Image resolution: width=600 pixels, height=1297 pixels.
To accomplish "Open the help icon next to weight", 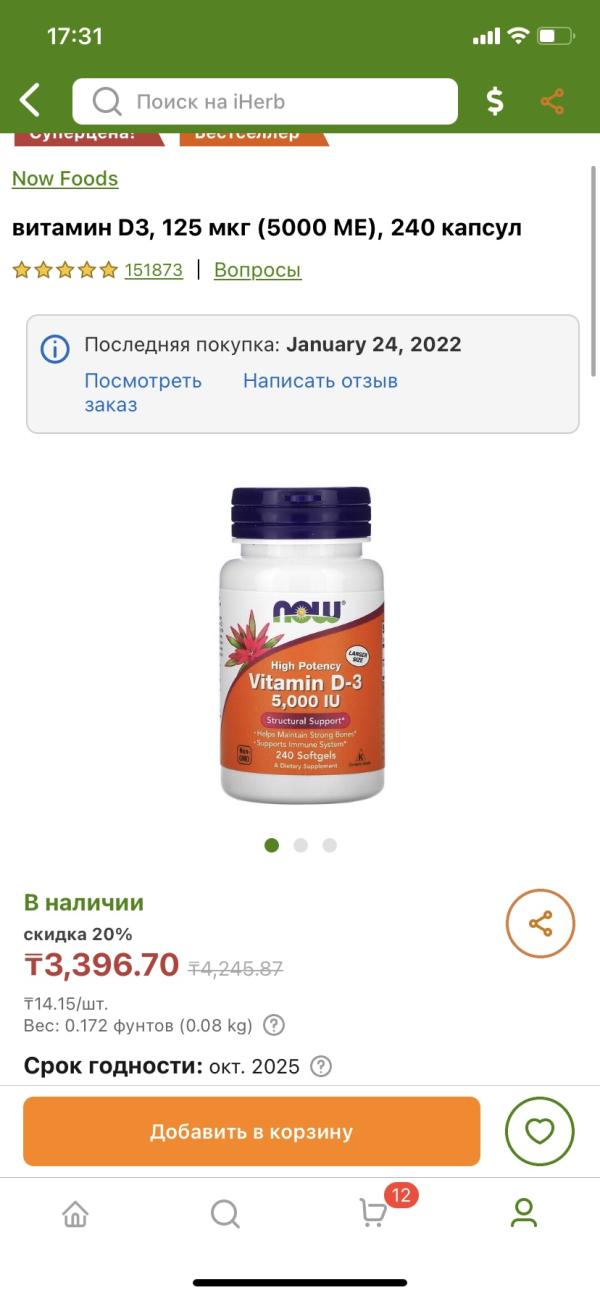I will pos(273,1025).
